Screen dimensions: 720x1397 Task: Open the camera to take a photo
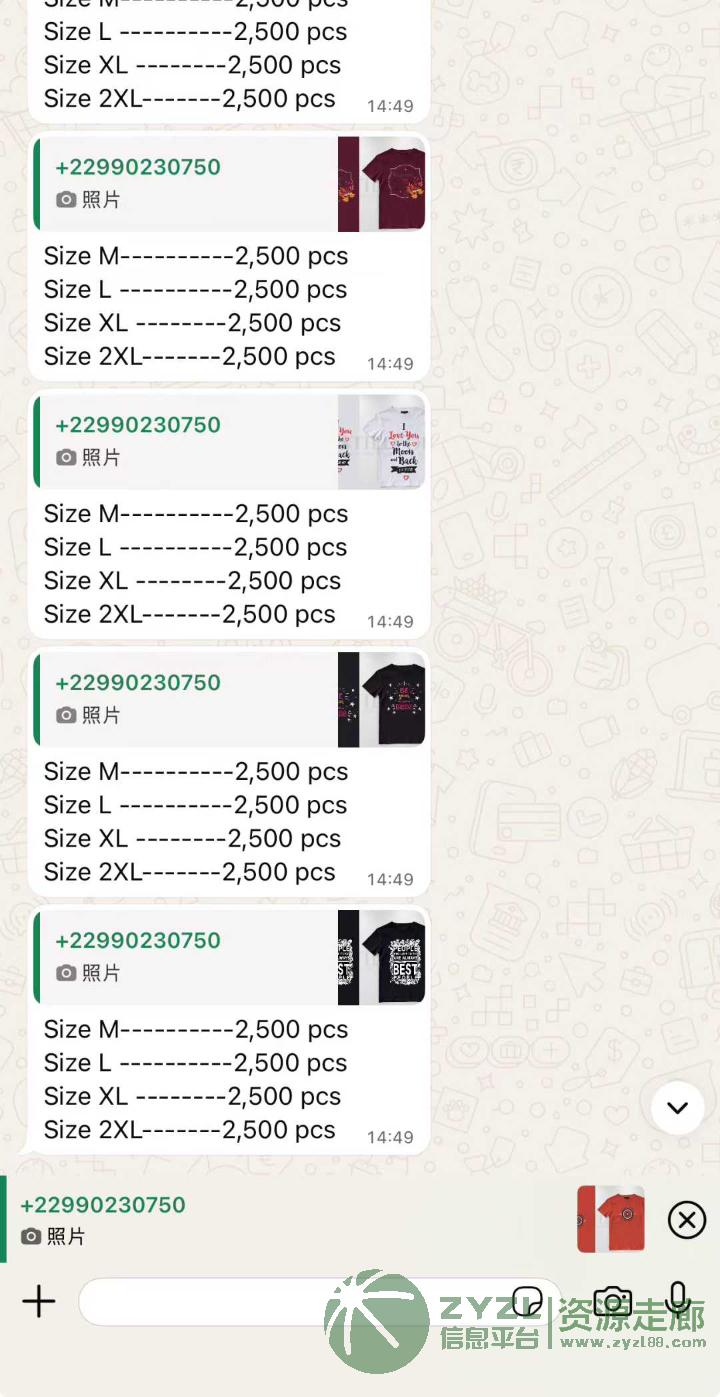612,1301
